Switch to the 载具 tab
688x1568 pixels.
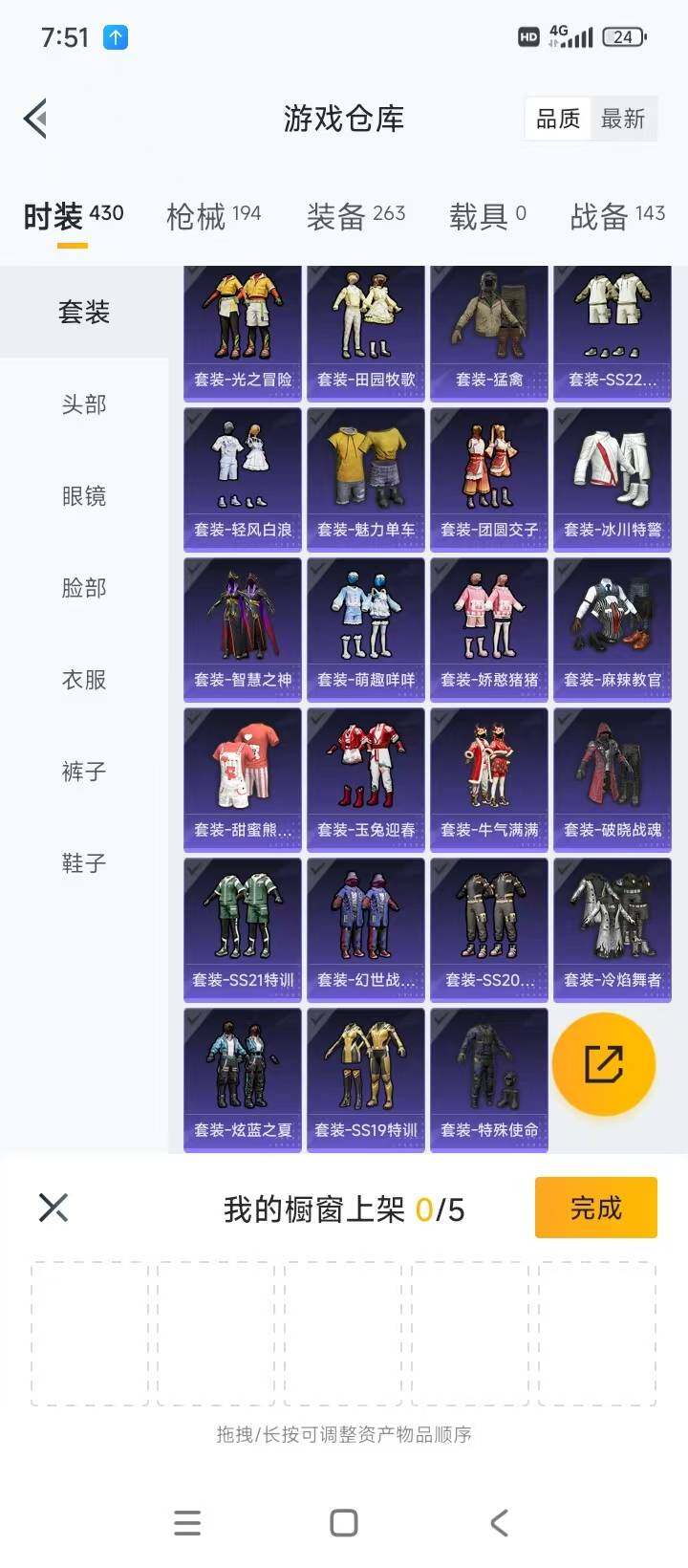487,216
